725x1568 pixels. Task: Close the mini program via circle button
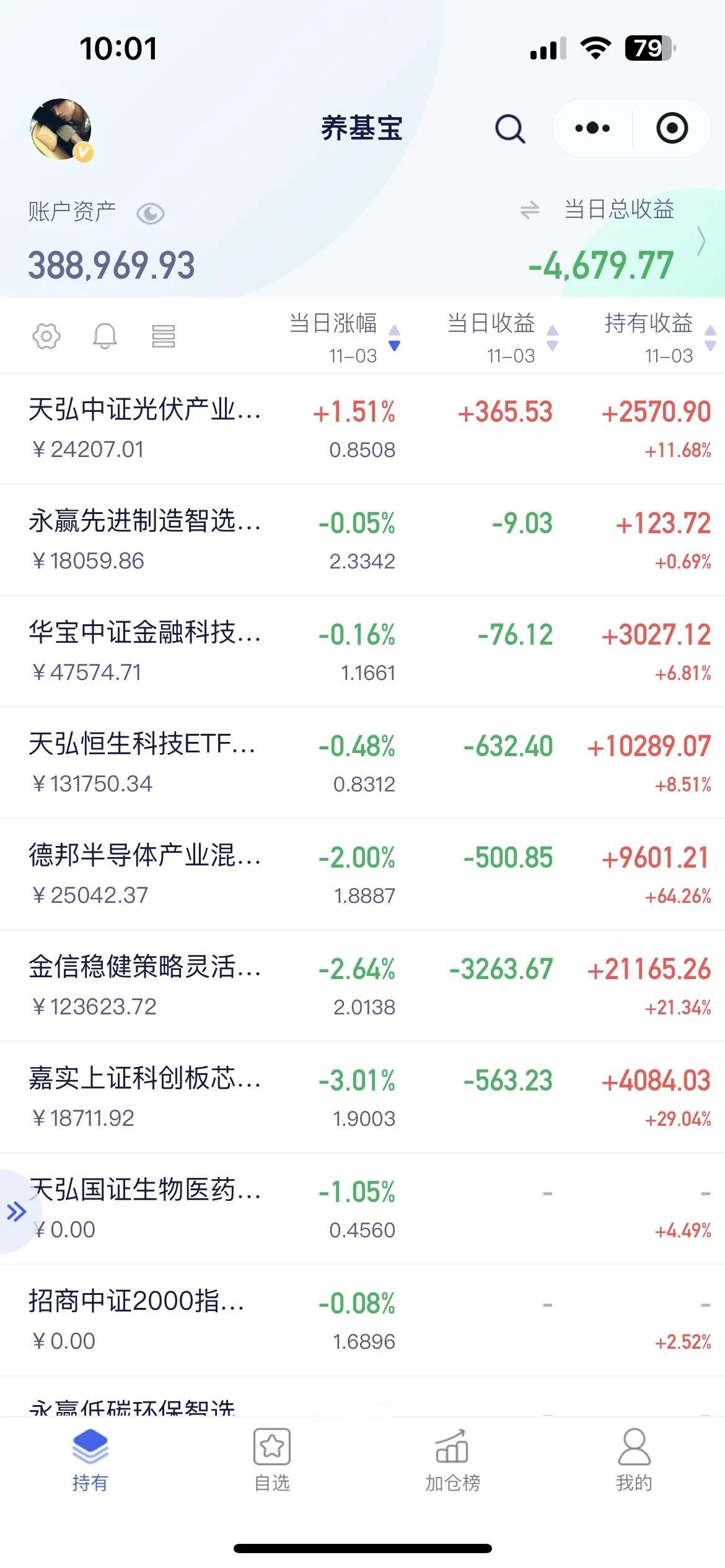coord(672,128)
